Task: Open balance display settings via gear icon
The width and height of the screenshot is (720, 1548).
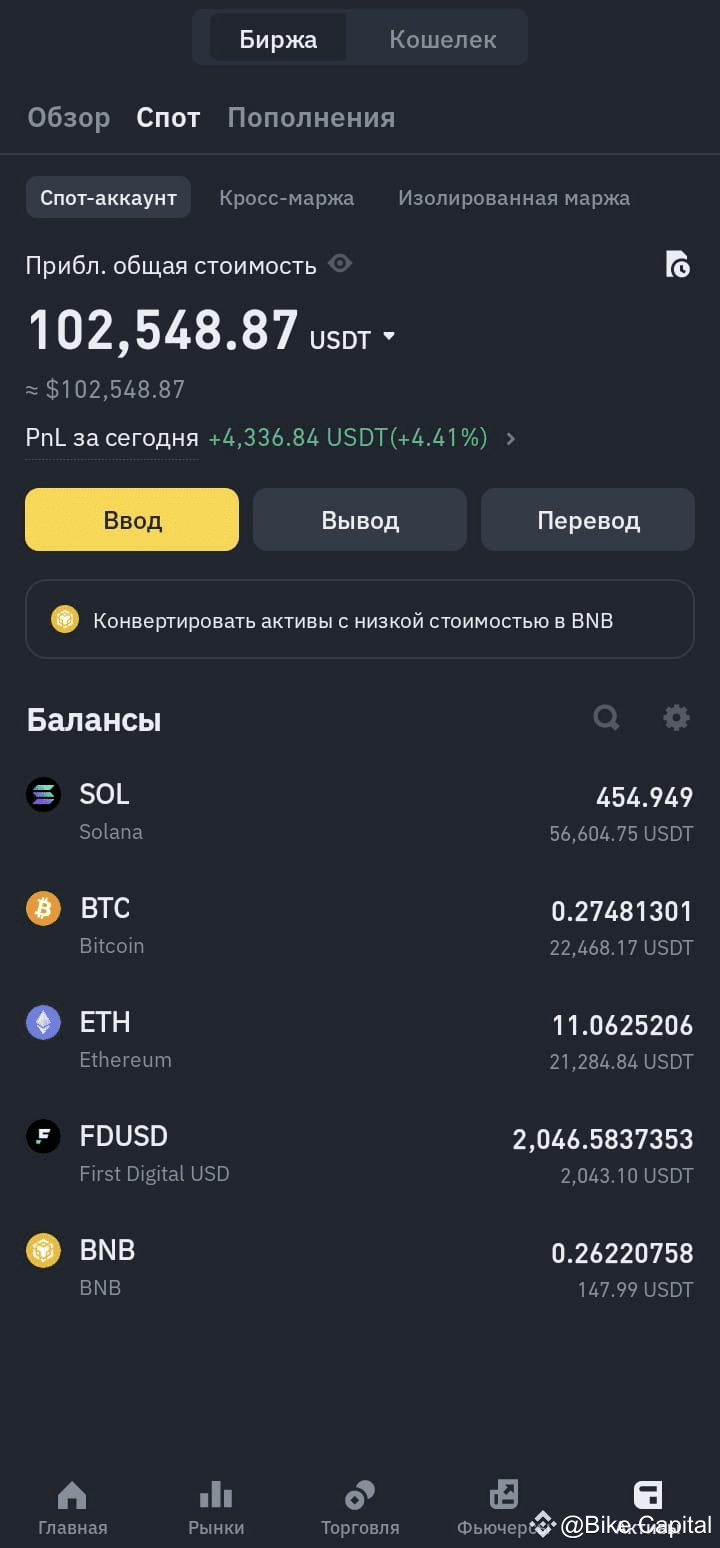Action: click(x=676, y=717)
